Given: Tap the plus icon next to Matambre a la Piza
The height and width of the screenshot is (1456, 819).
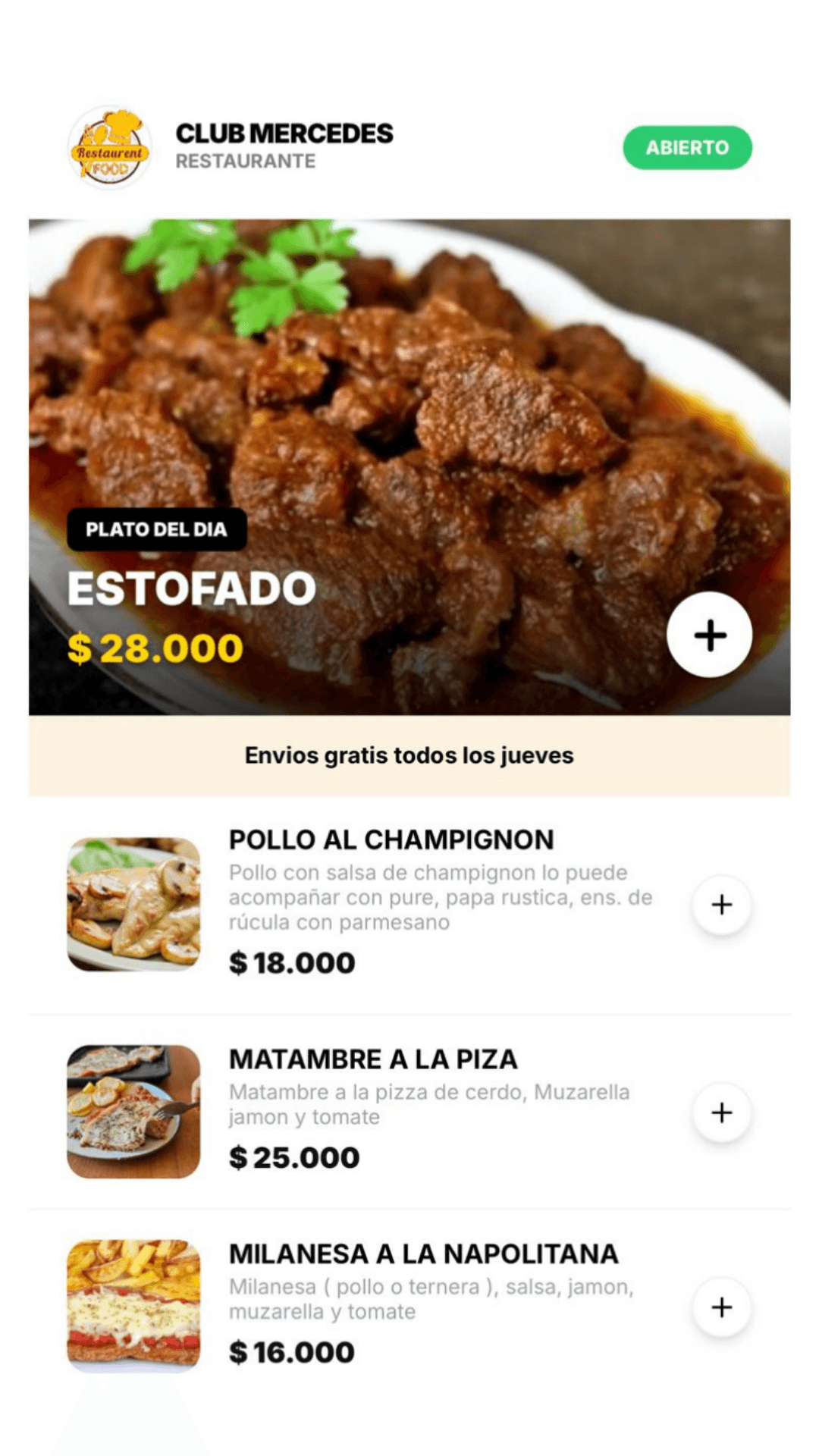Looking at the screenshot, I should click(x=721, y=1113).
